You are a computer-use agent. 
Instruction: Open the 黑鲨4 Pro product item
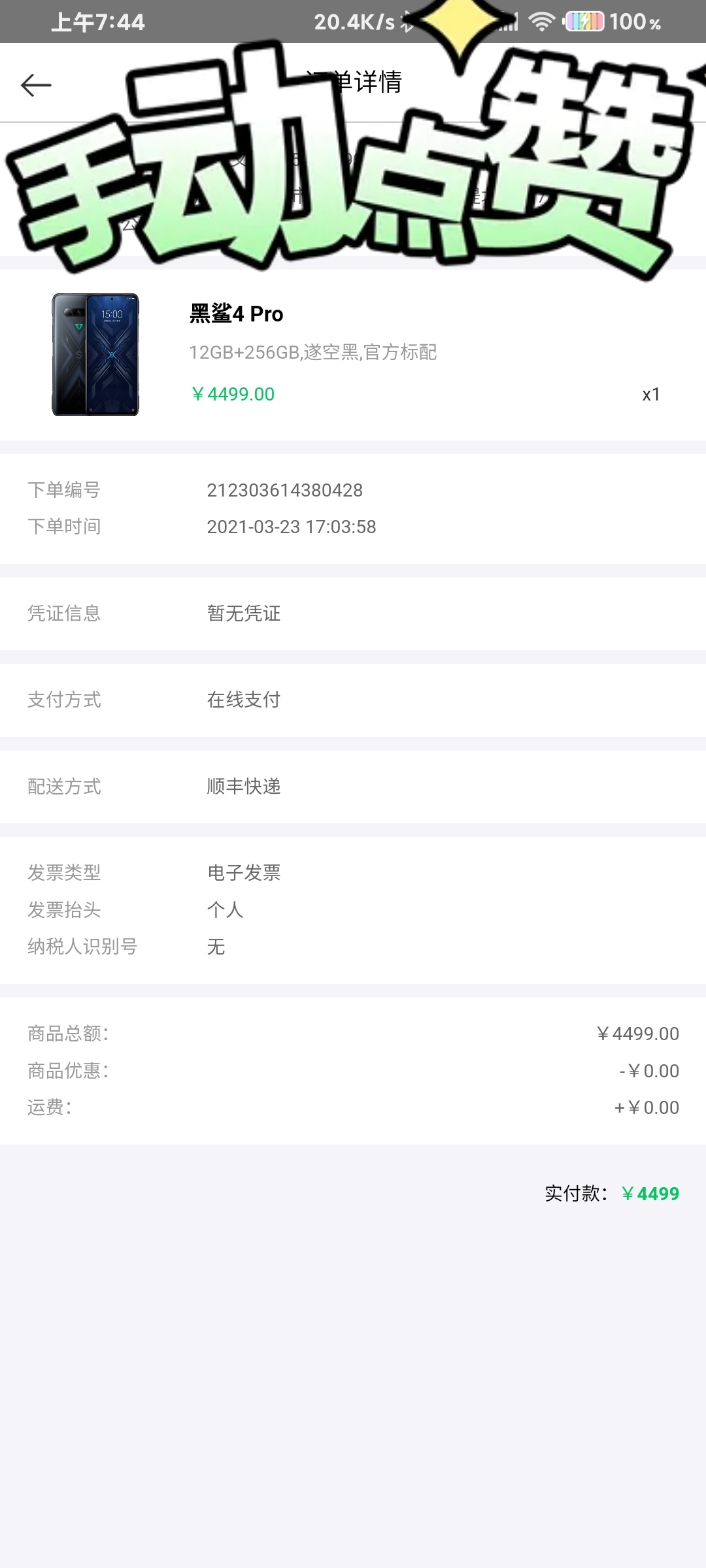[353, 355]
